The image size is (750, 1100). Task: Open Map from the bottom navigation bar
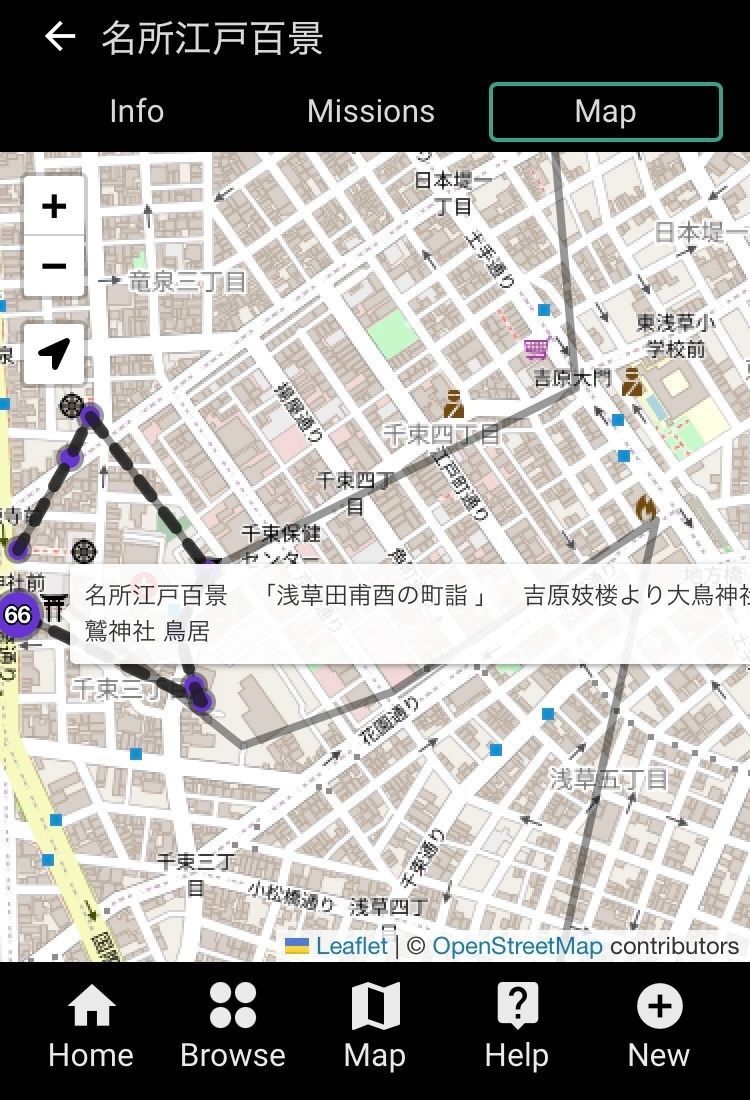[375, 1026]
